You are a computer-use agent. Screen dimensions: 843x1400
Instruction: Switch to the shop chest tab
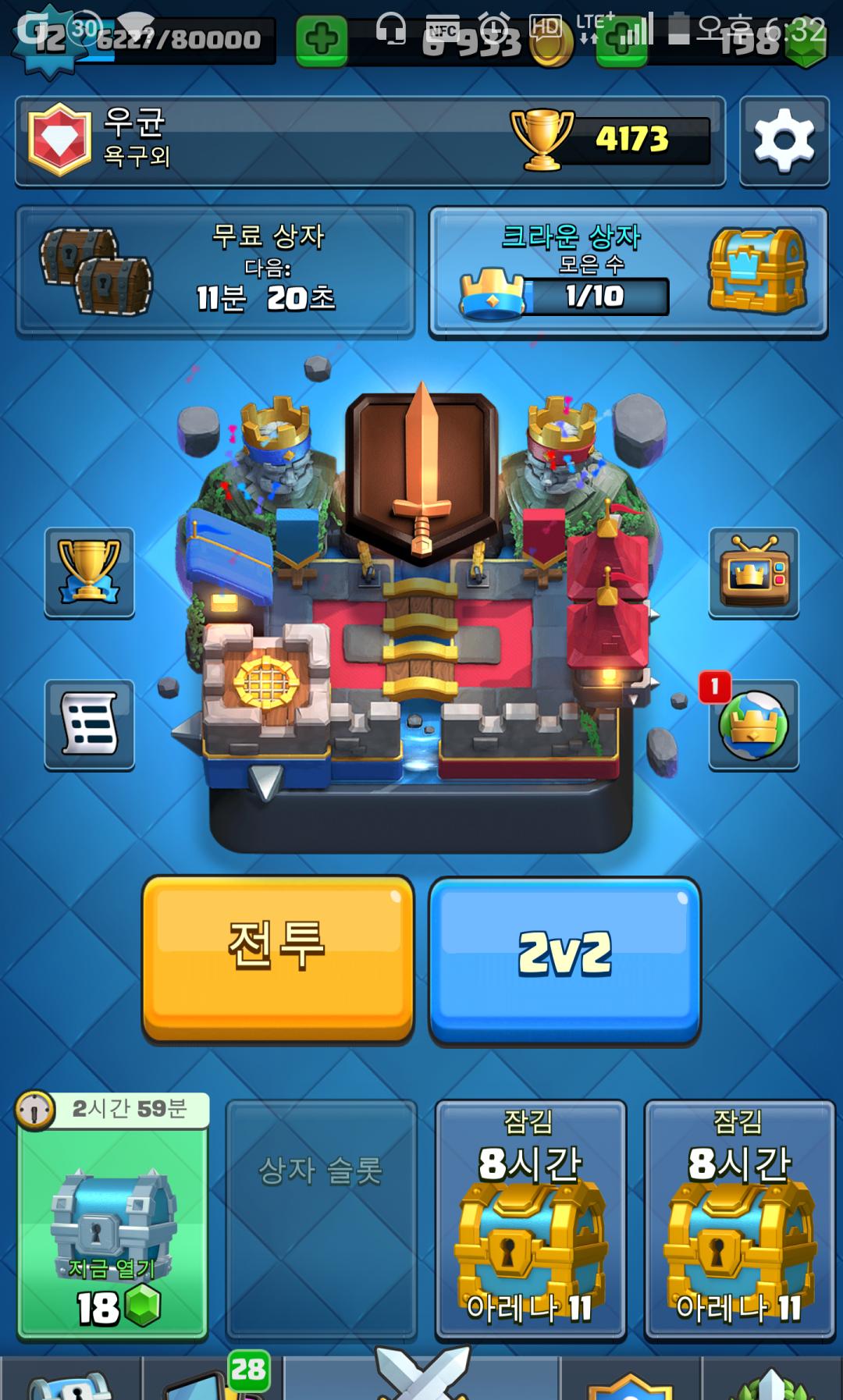coord(70,1381)
